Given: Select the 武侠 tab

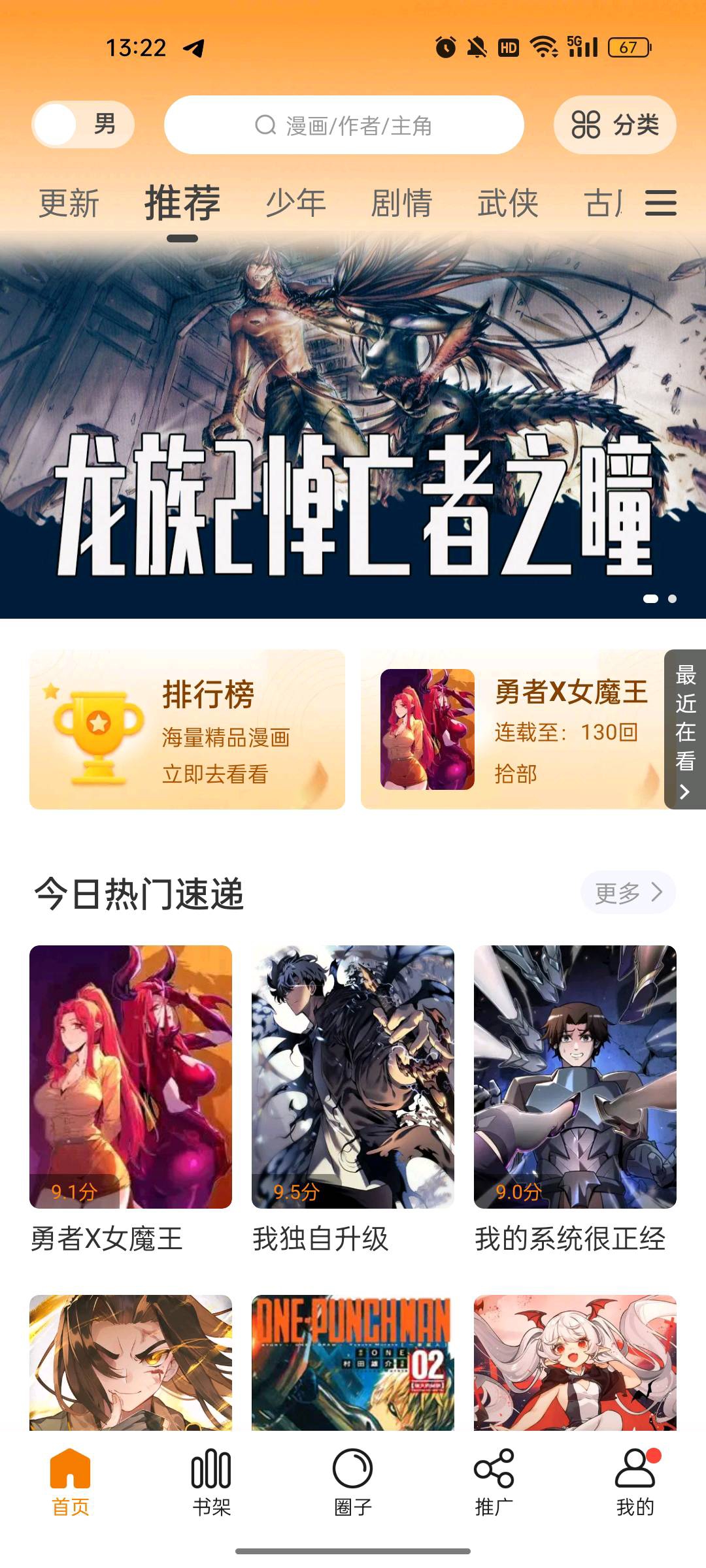Looking at the screenshot, I should click(x=507, y=203).
